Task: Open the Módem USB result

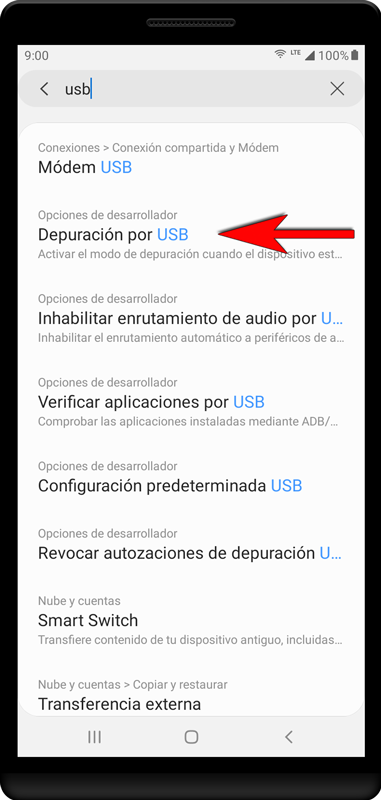Action: click(x=191, y=159)
